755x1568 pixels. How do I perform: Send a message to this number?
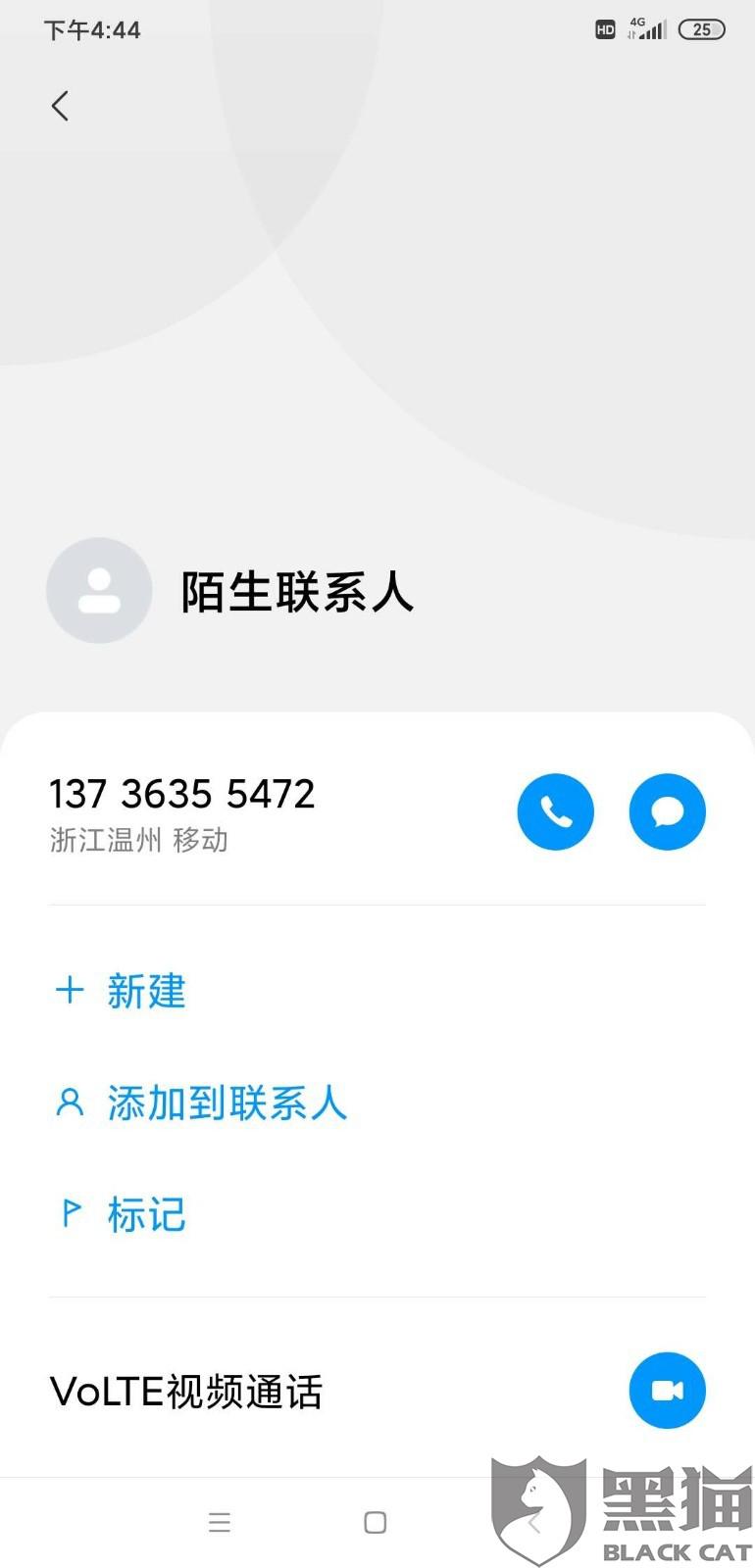tap(667, 811)
